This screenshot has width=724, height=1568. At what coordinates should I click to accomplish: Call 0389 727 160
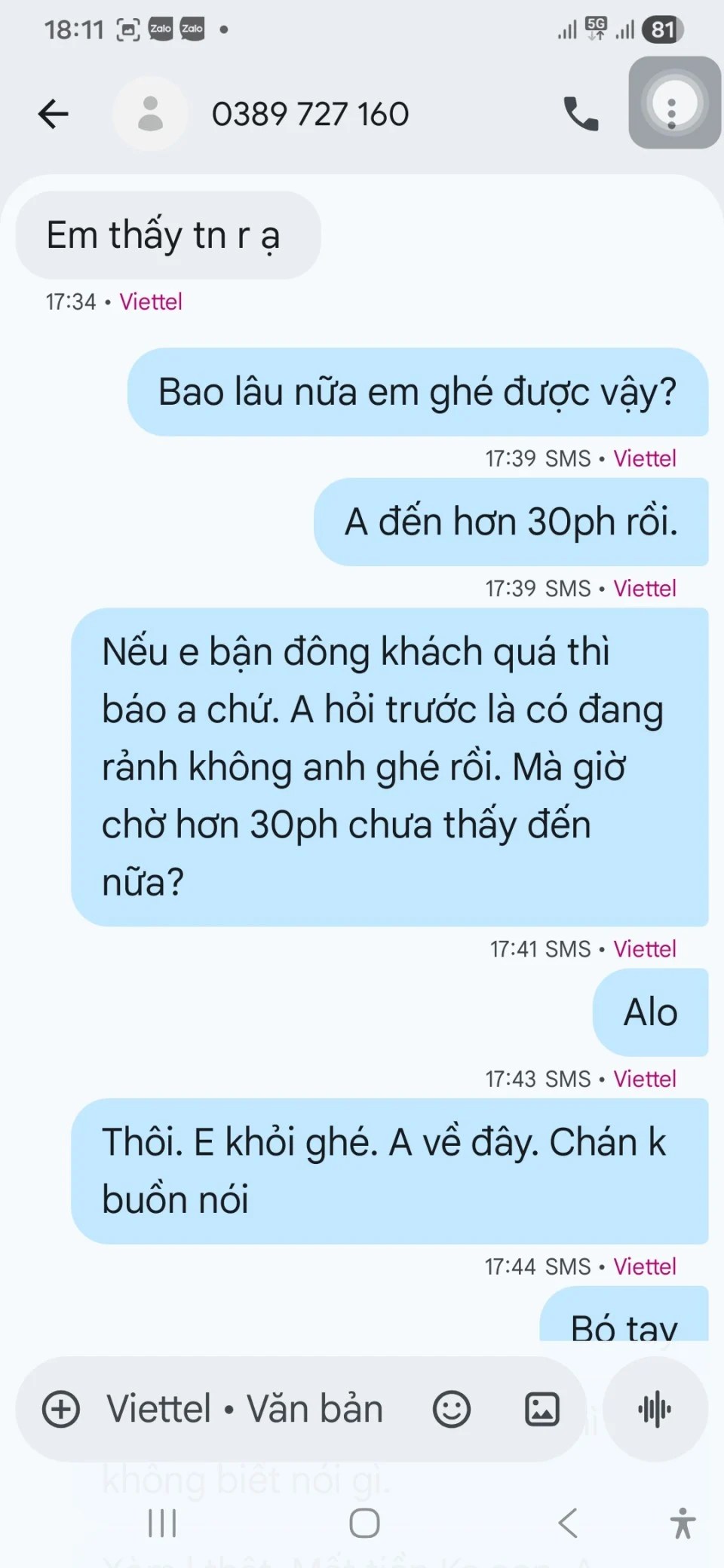tap(581, 115)
